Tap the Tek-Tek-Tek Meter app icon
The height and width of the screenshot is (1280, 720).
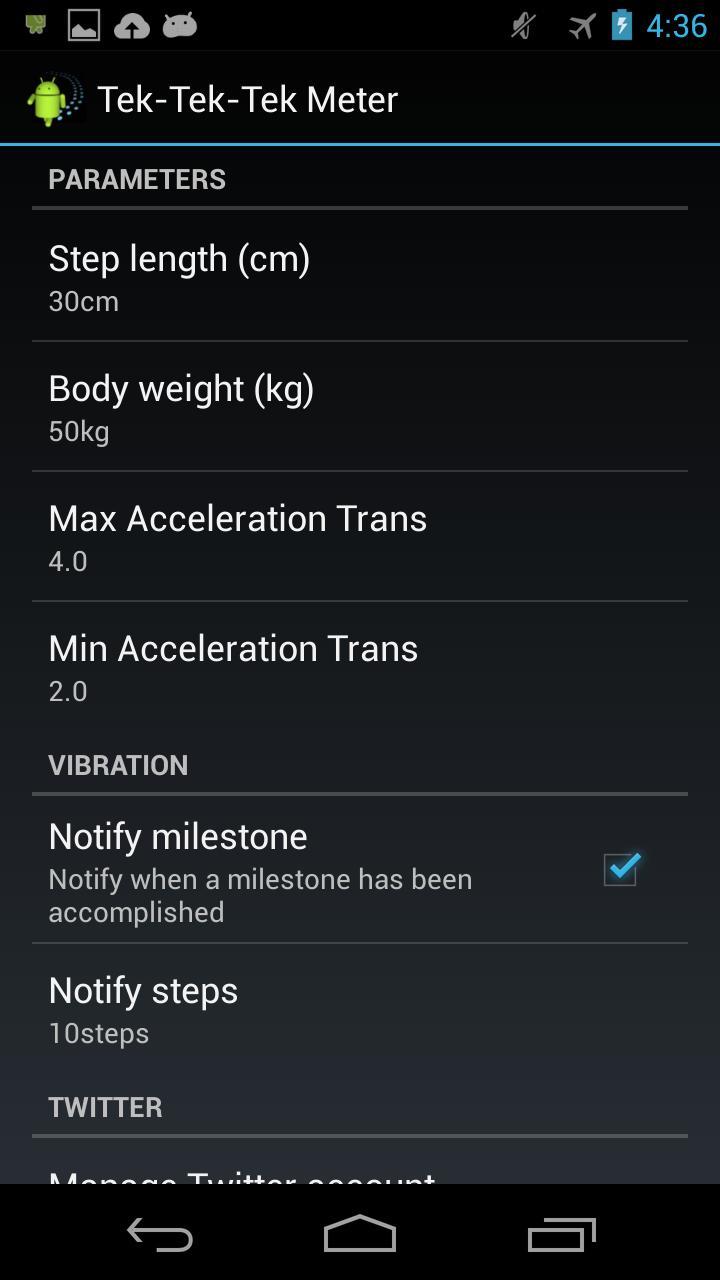(x=53, y=98)
